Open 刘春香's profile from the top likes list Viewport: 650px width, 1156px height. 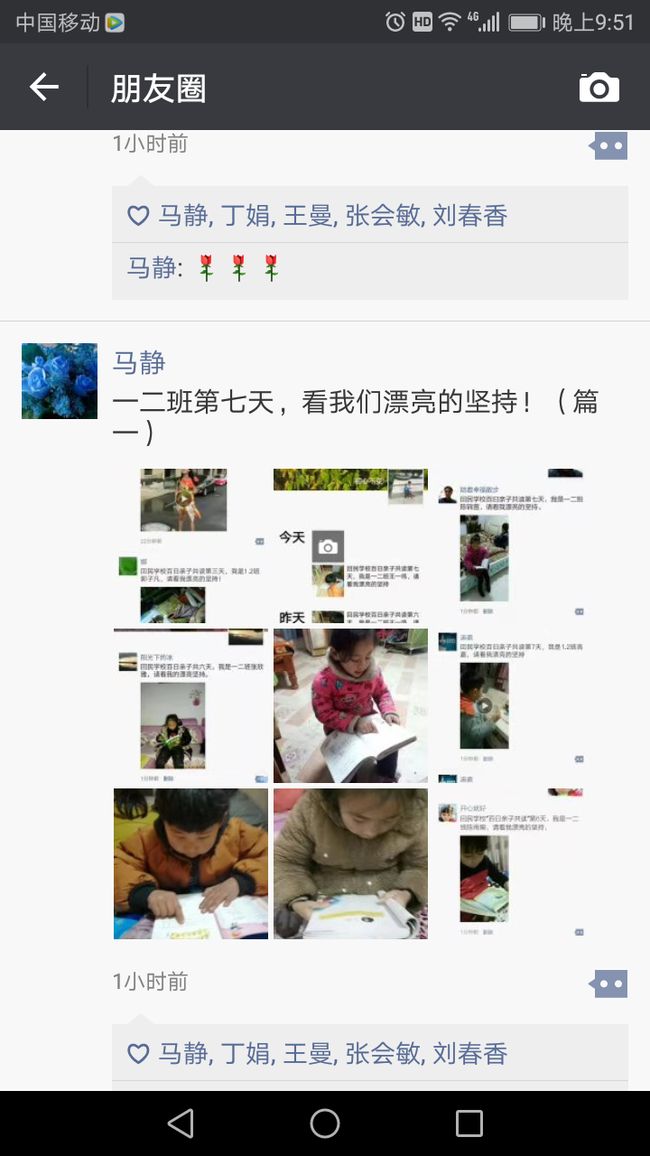pyautogui.click(x=470, y=215)
